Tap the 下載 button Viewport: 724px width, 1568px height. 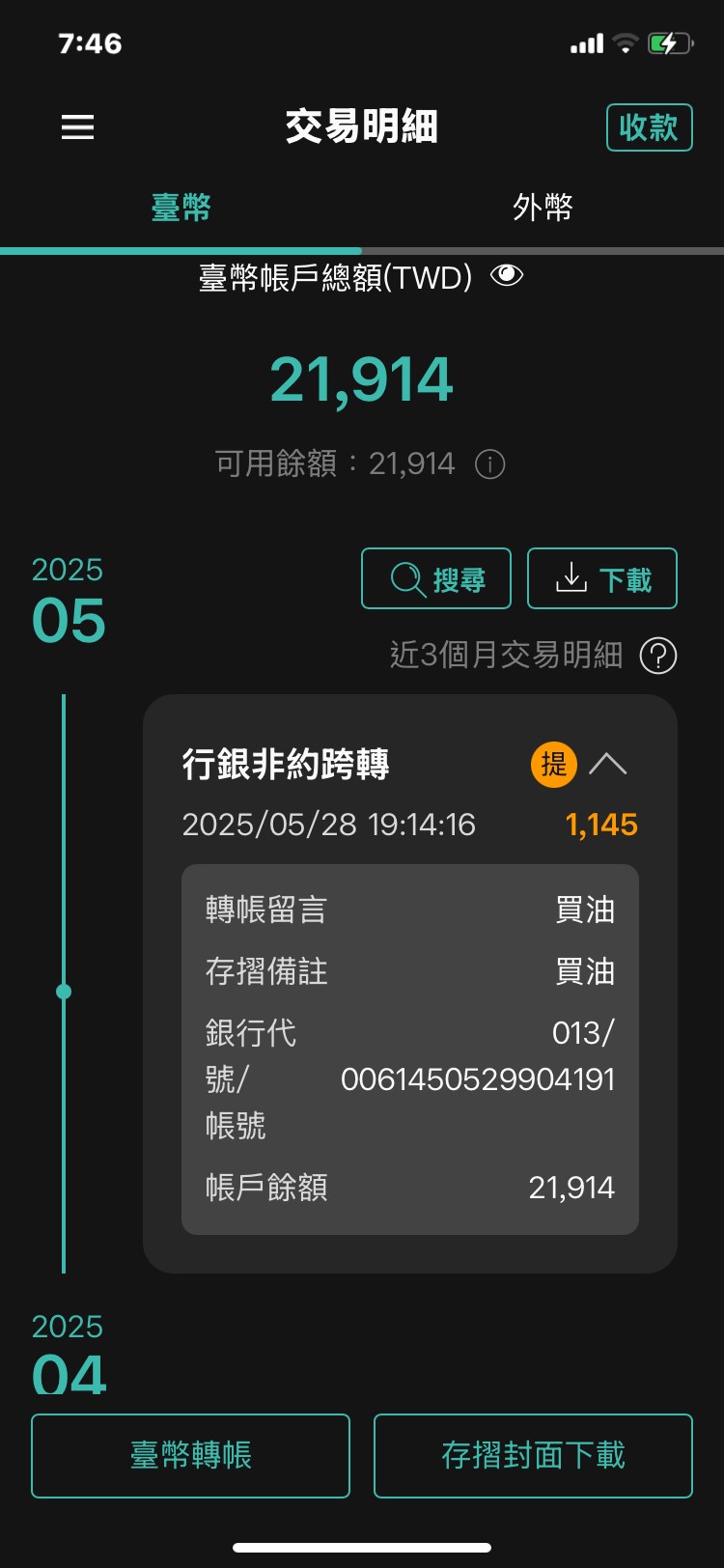pos(602,578)
